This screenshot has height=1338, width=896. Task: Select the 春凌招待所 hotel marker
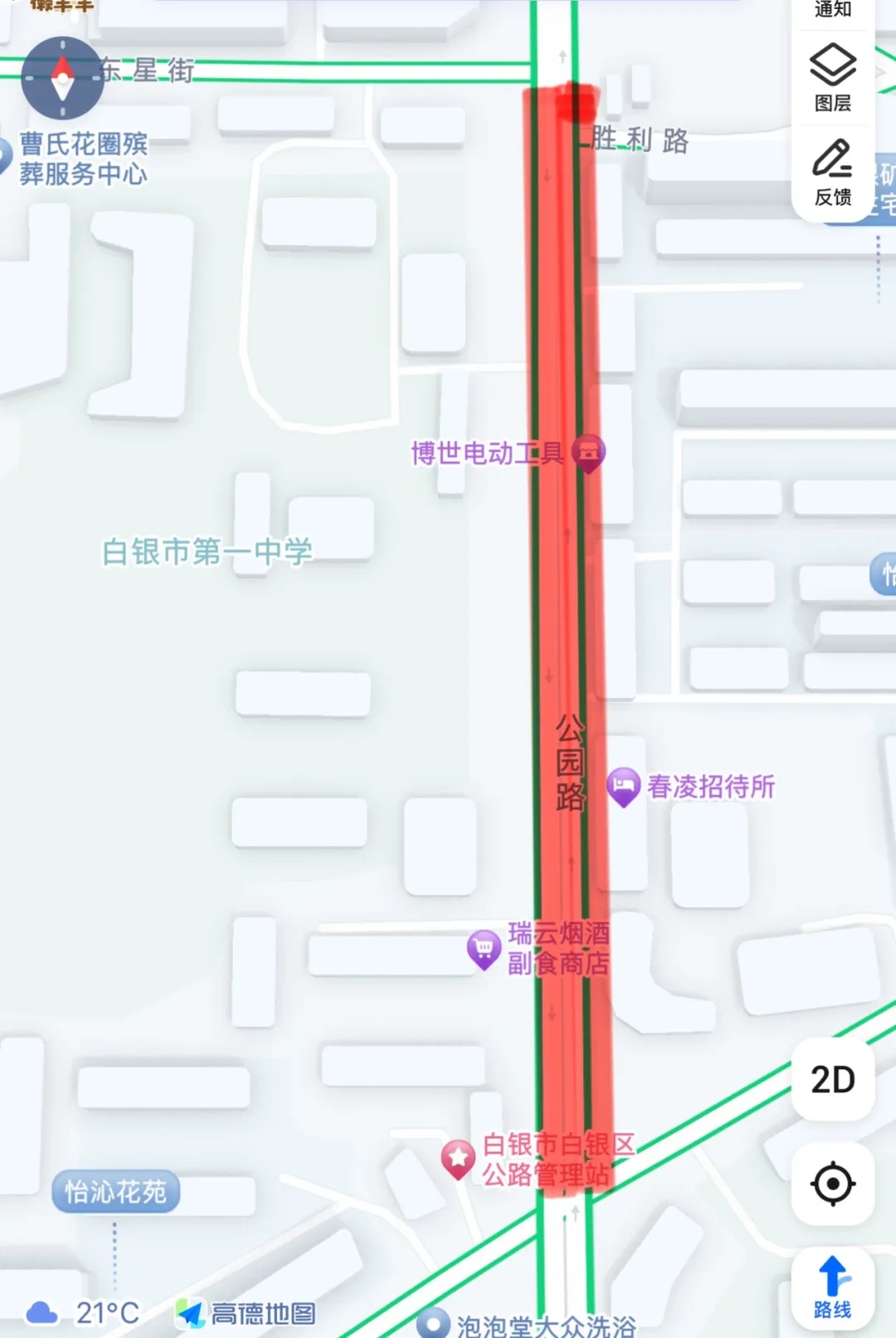[623, 785]
